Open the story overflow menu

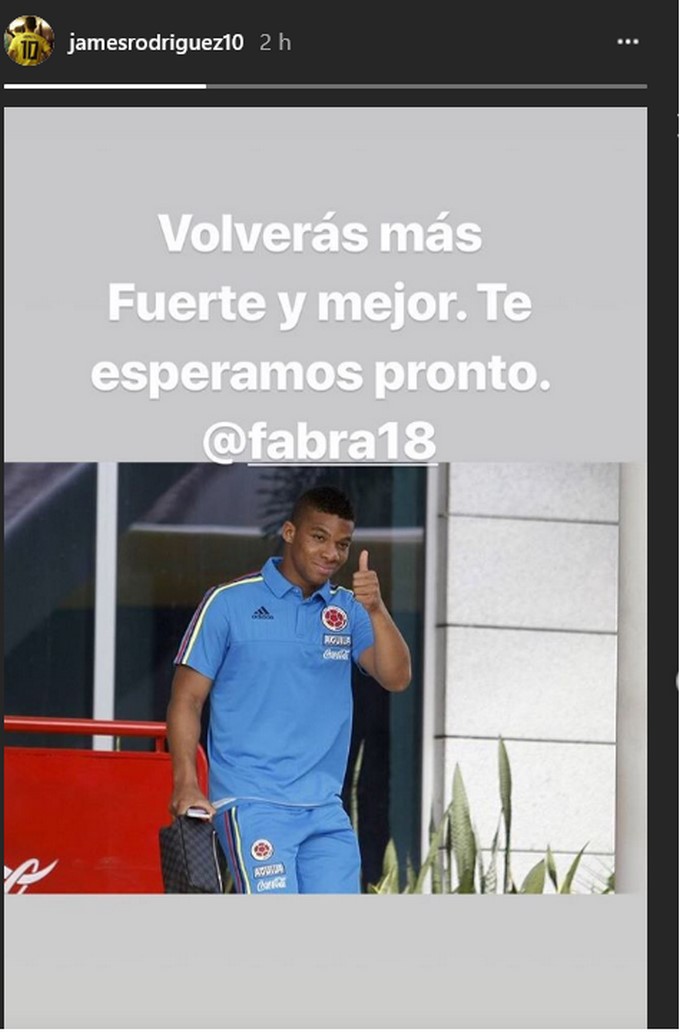pyautogui.click(x=627, y=42)
